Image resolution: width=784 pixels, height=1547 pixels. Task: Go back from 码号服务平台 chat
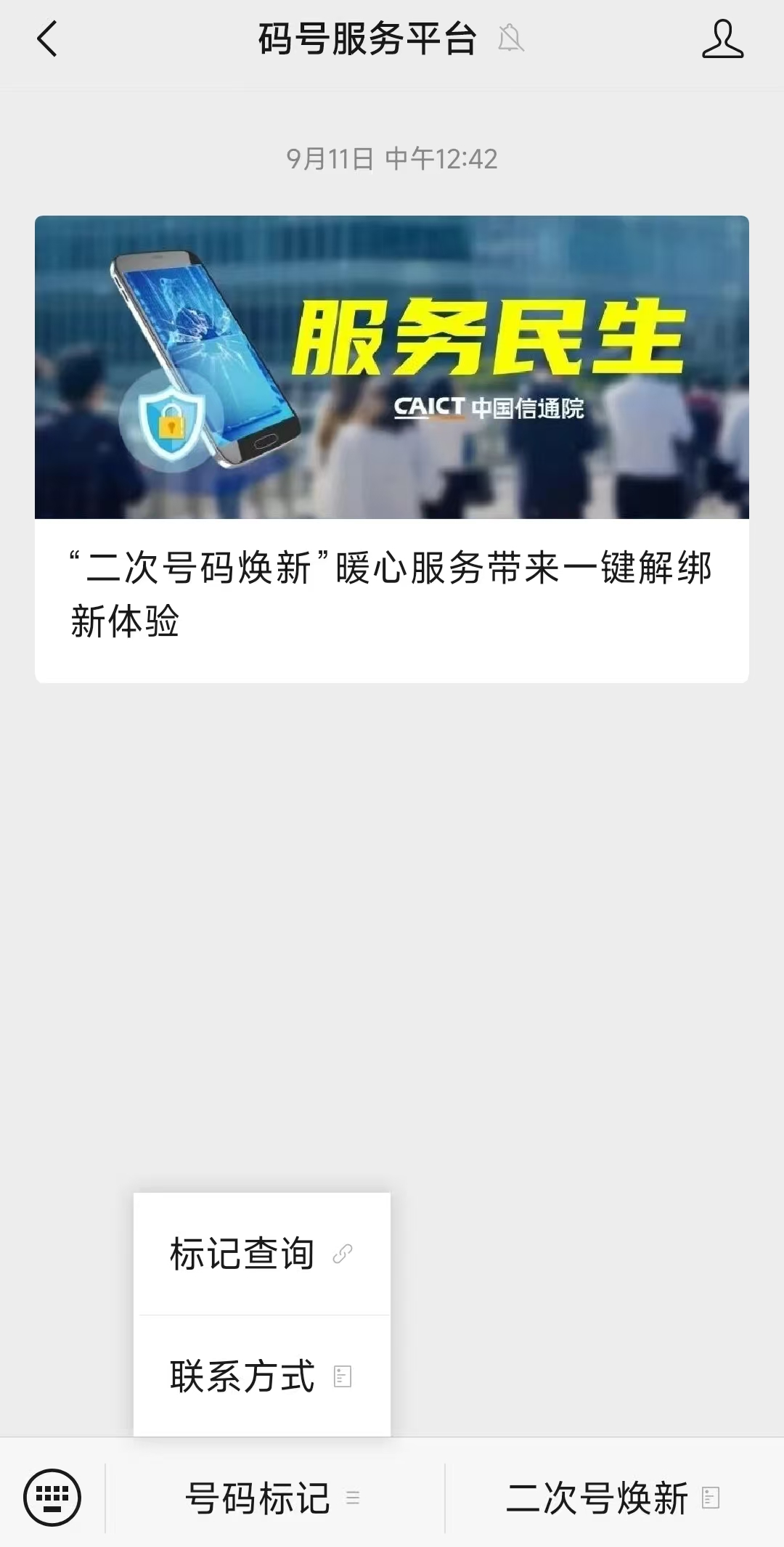click(x=47, y=39)
